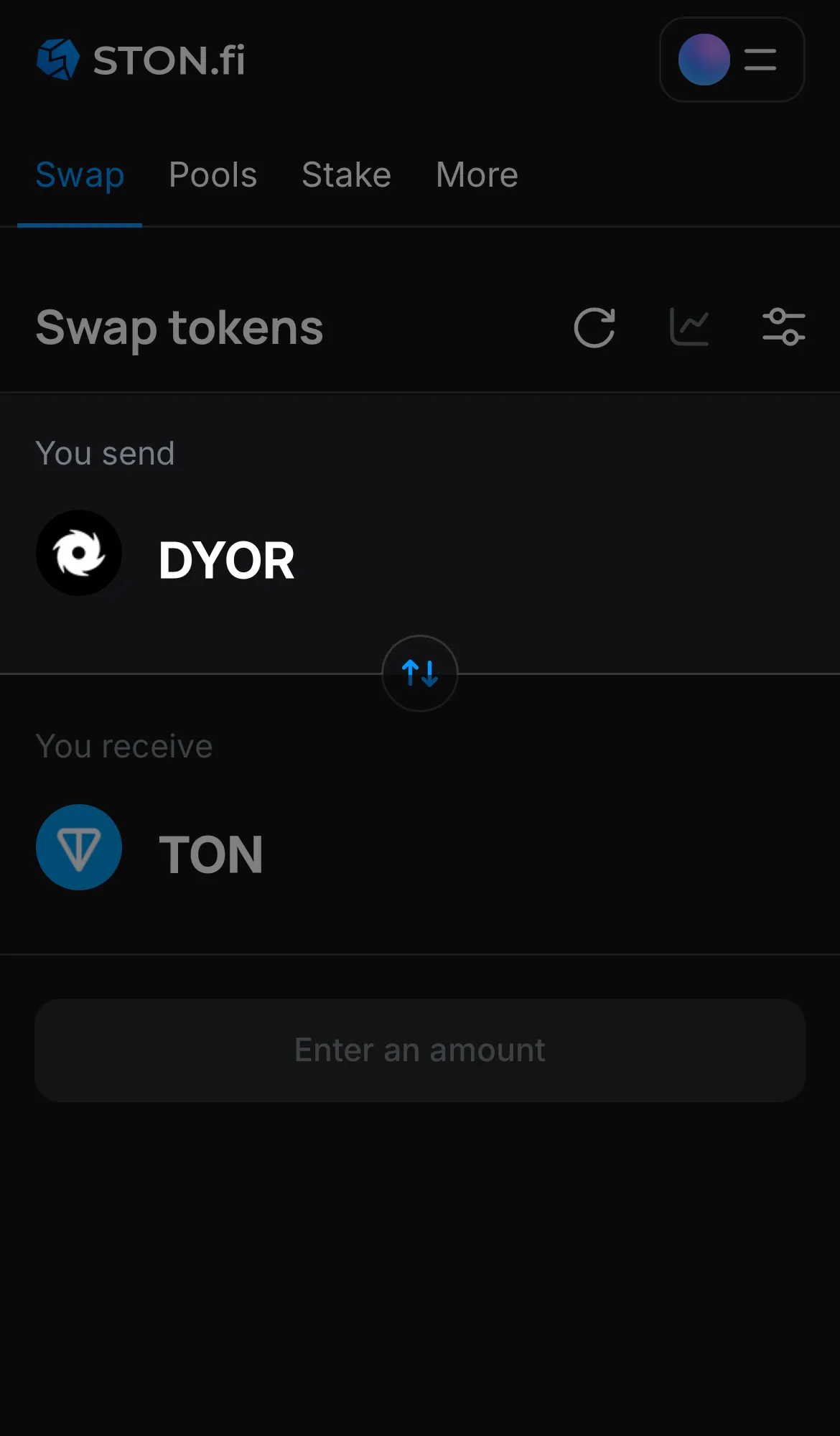Viewport: 840px width, 1436px height.
Task: Click the Enter an amount button
Action: [419, 1050]
